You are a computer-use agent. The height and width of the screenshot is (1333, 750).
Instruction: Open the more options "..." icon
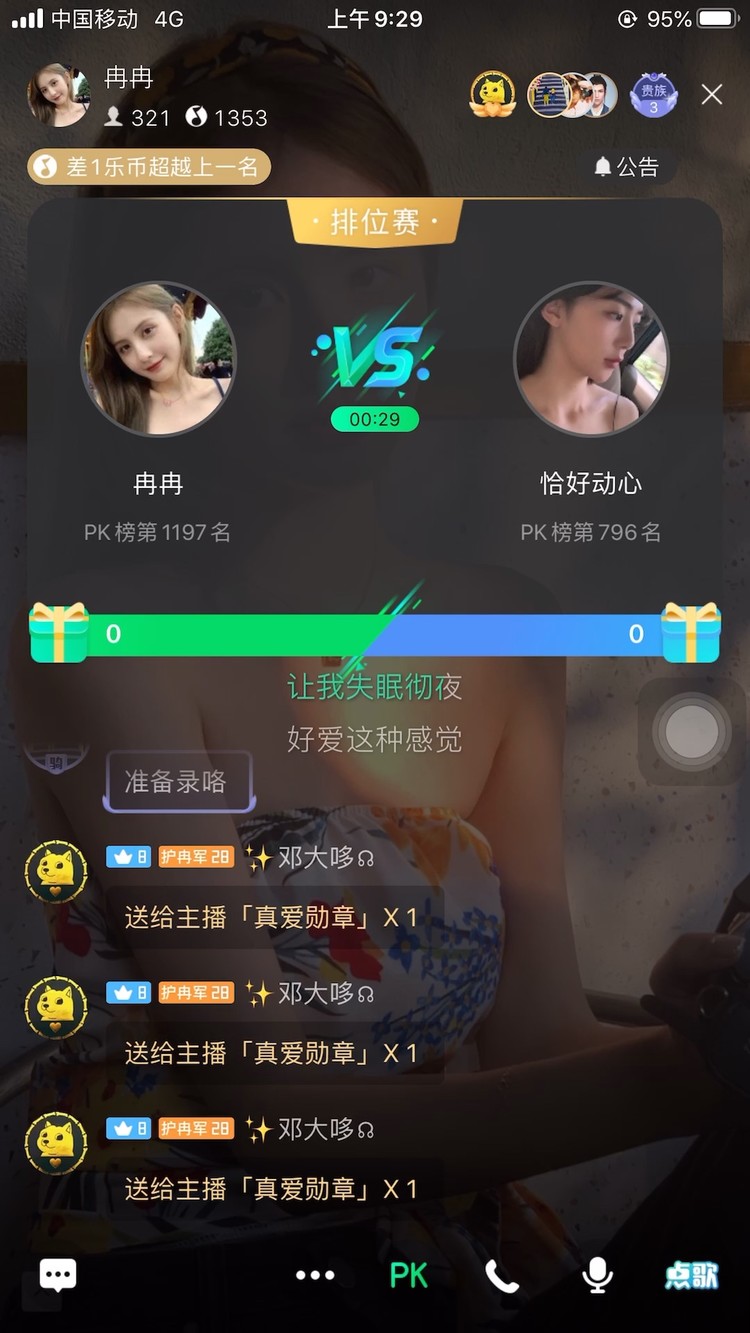[x=315, y=1274]
